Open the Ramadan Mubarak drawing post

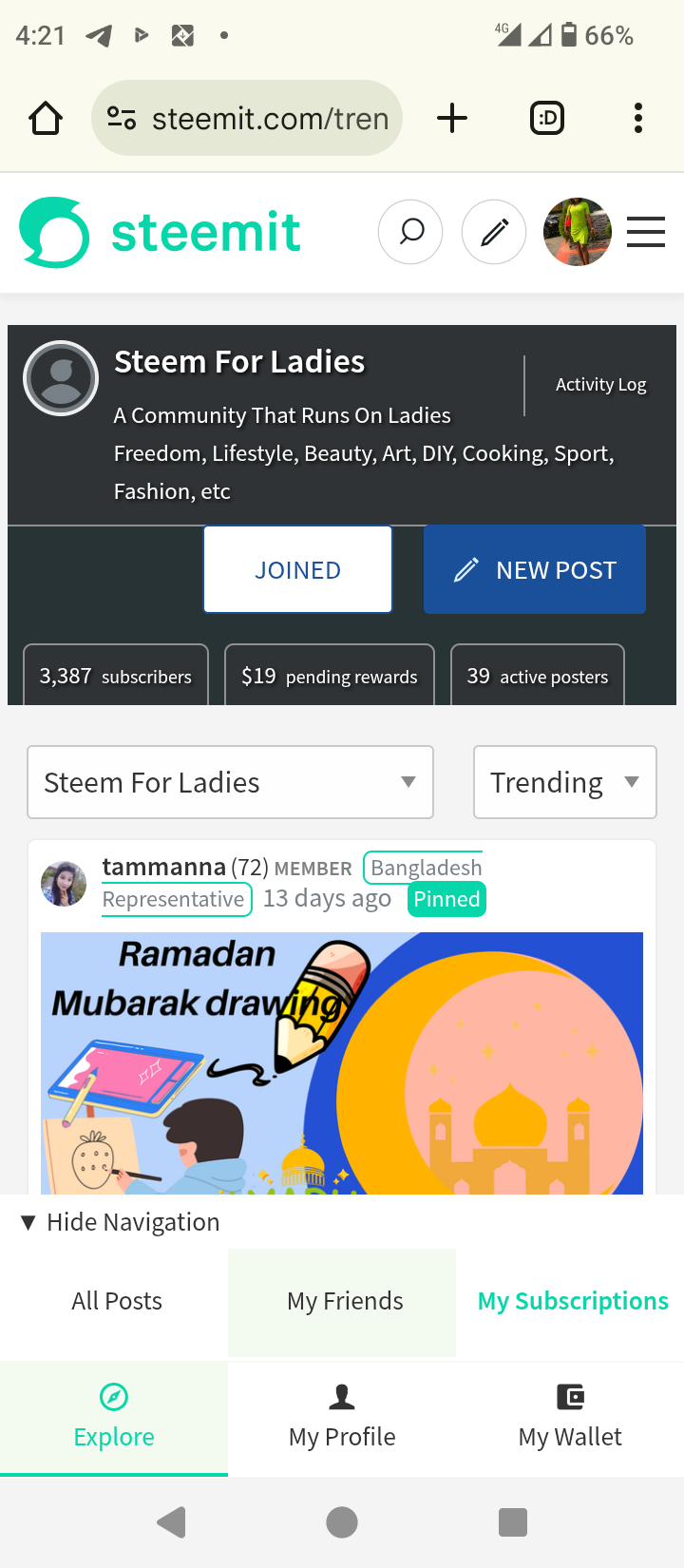[342, 1063]
